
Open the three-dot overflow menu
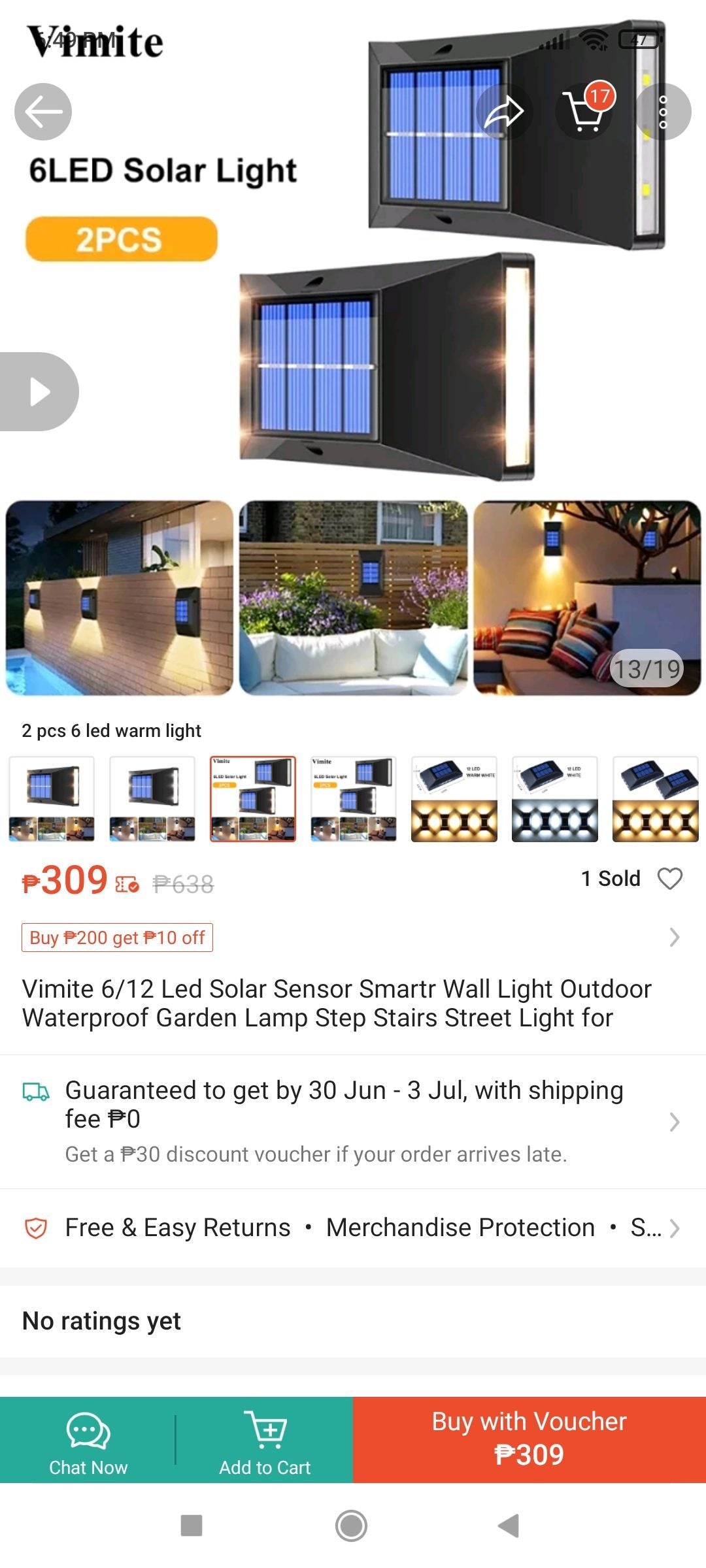point(663,112)
